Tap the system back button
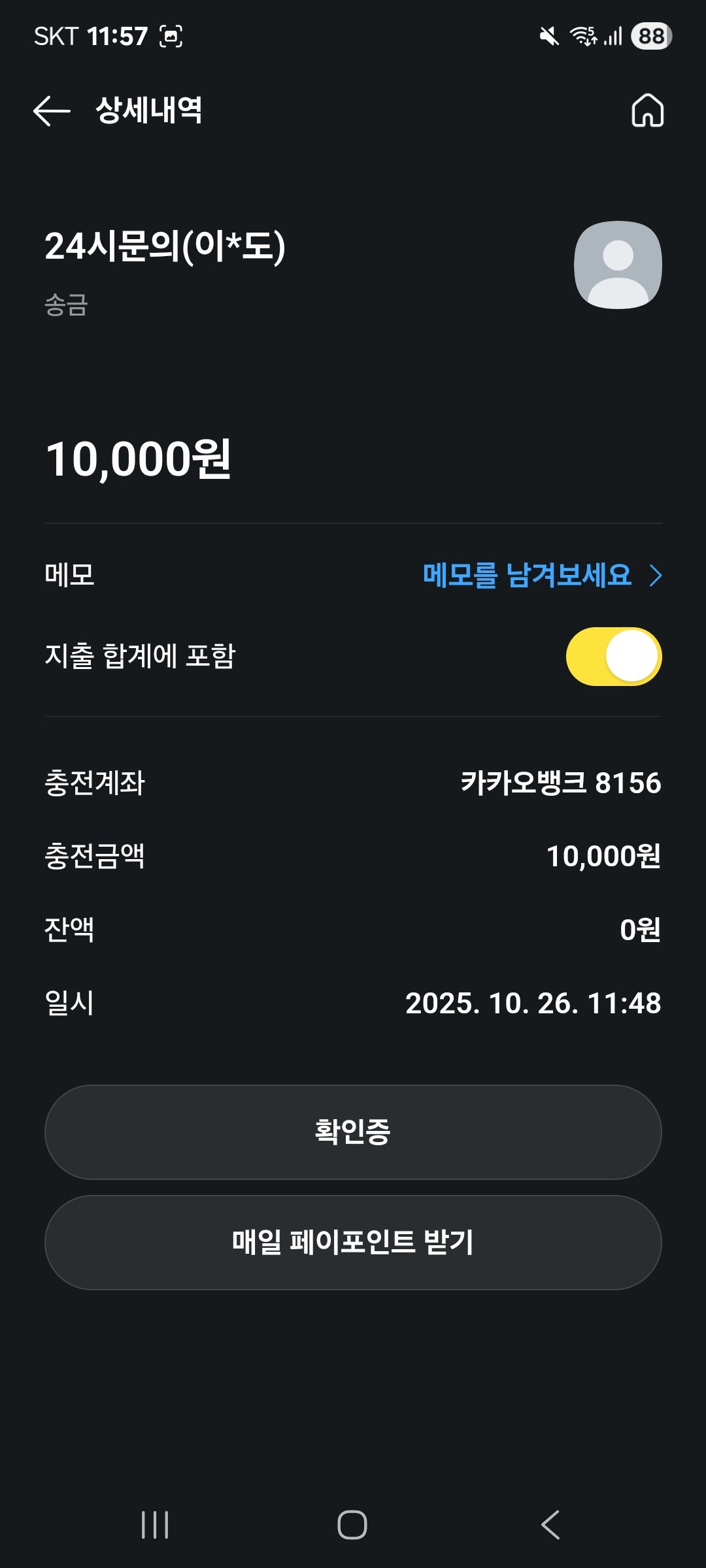Viewport: 706px width, 1568px height. coord(550,1525)
